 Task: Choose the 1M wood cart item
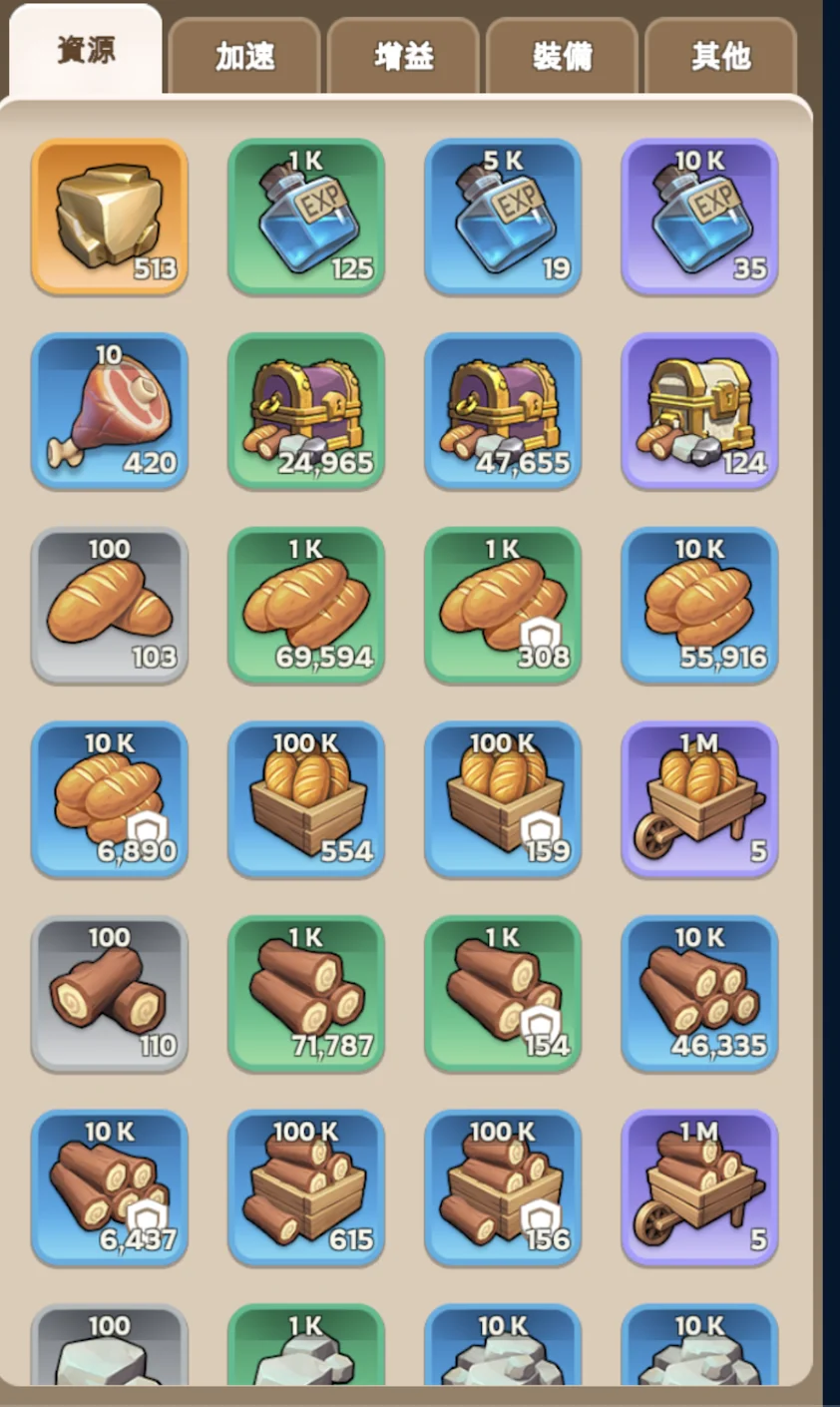[x=698, y=1187]
